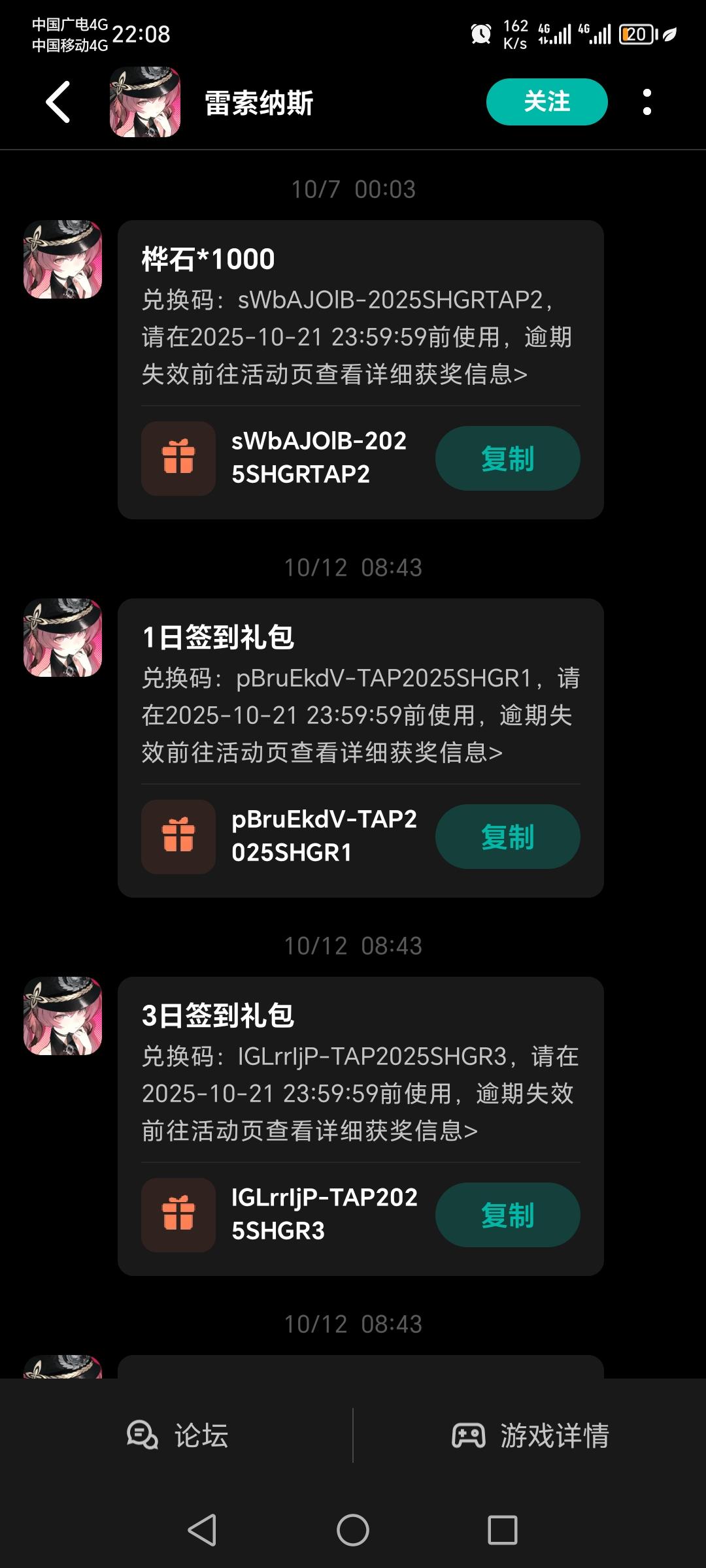Tap the gift icon next to code sWbAJOlB-2025SHGRTAP2
Screen dimensions: 706x1568
(178, 458)
